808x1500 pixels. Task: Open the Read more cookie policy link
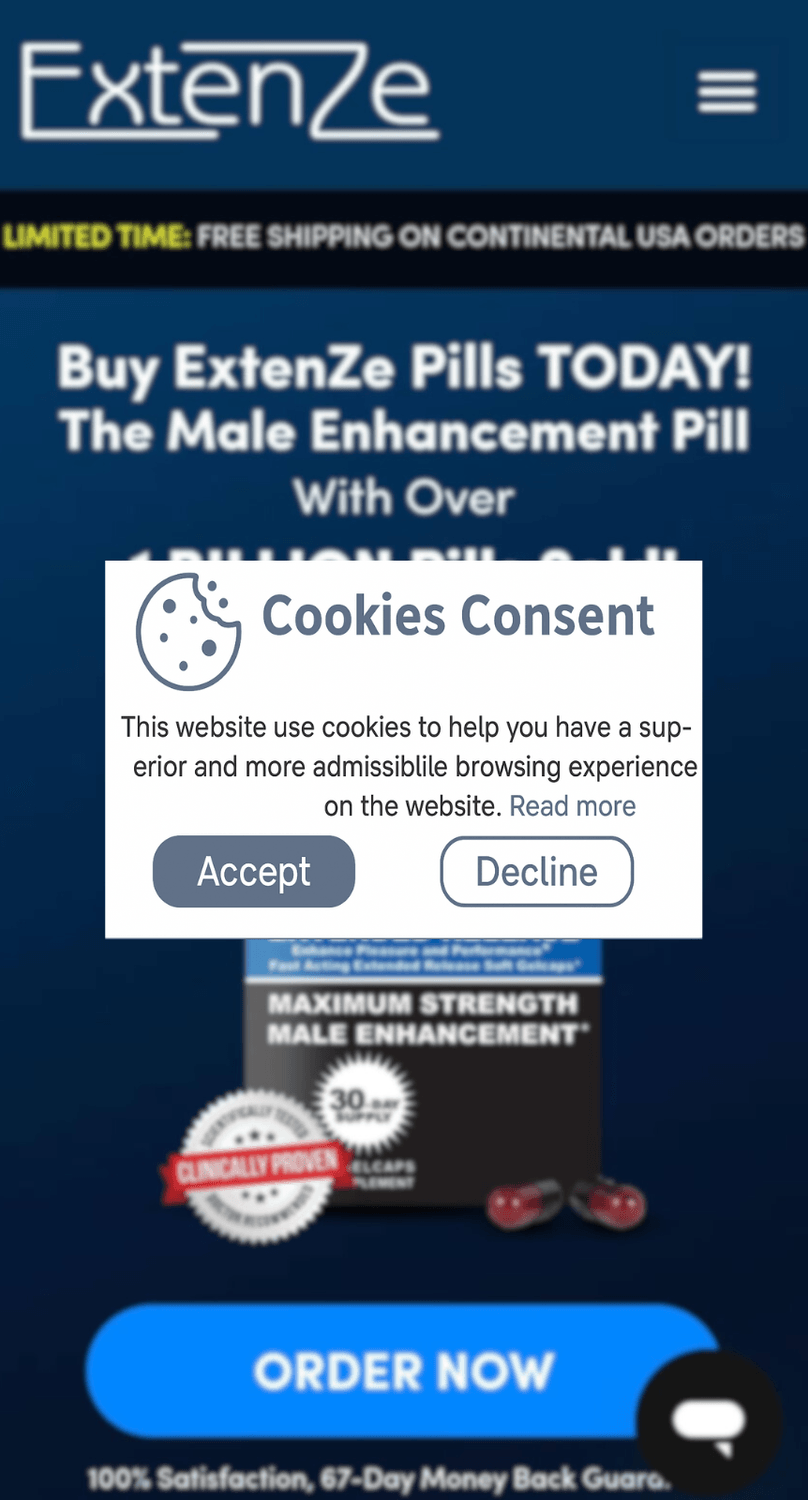572,806
